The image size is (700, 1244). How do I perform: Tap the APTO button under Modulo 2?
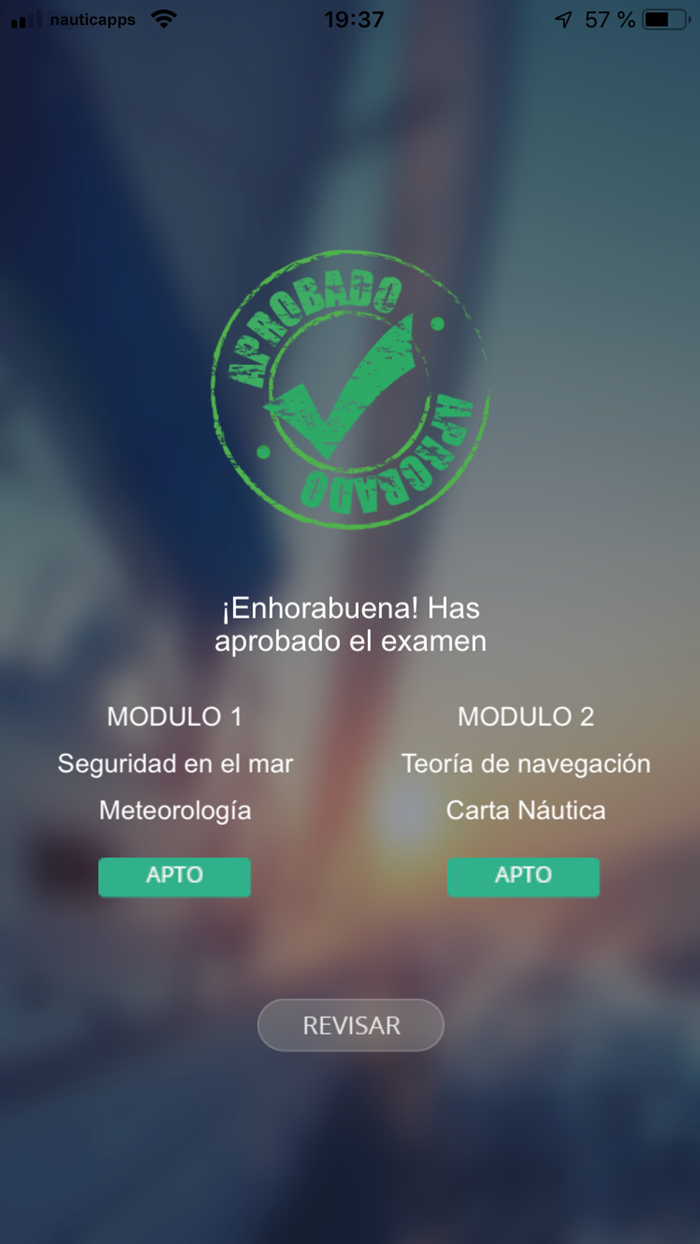523,876
